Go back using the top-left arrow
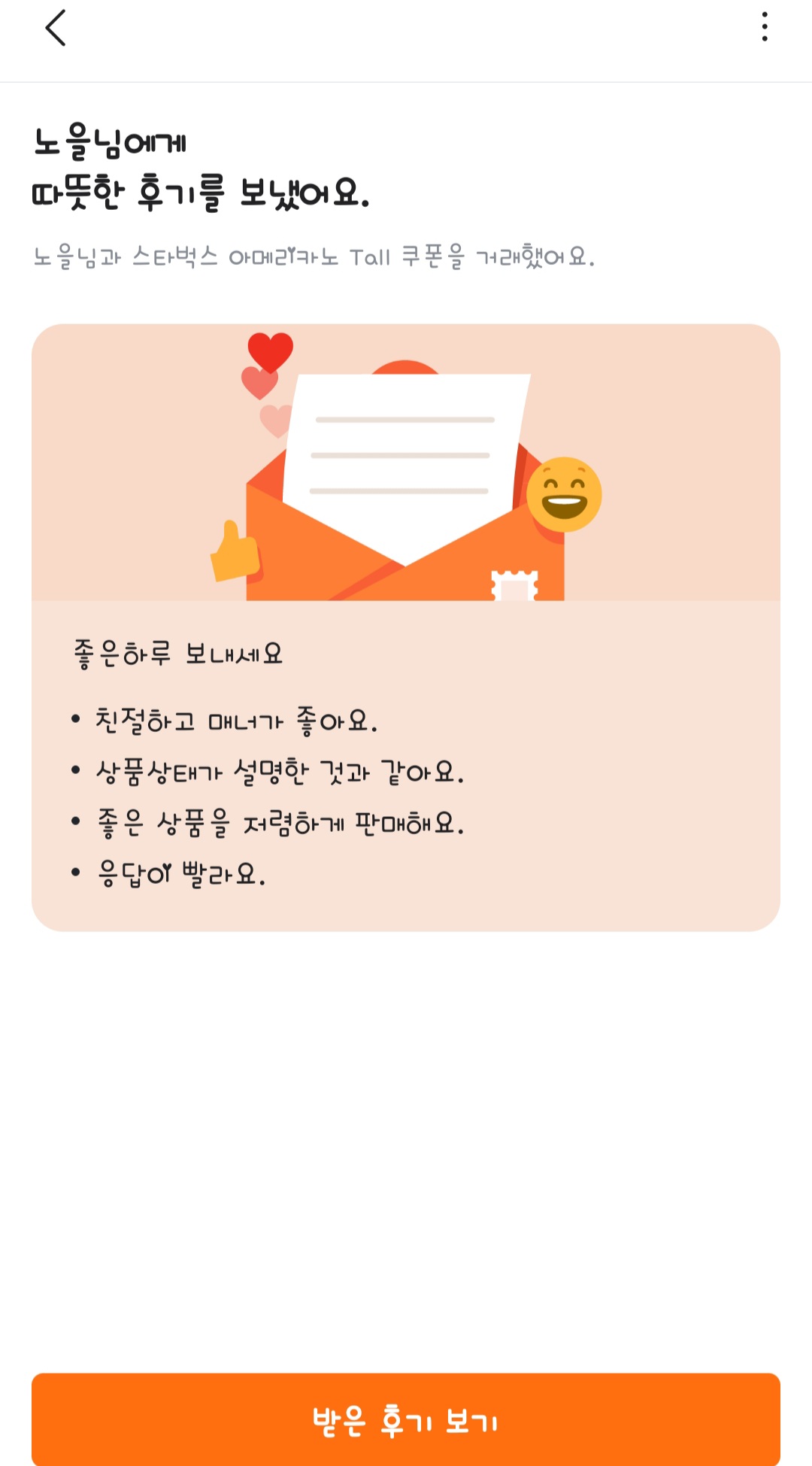The height and width of the screenshot is (1466, 812). point(56,29)
